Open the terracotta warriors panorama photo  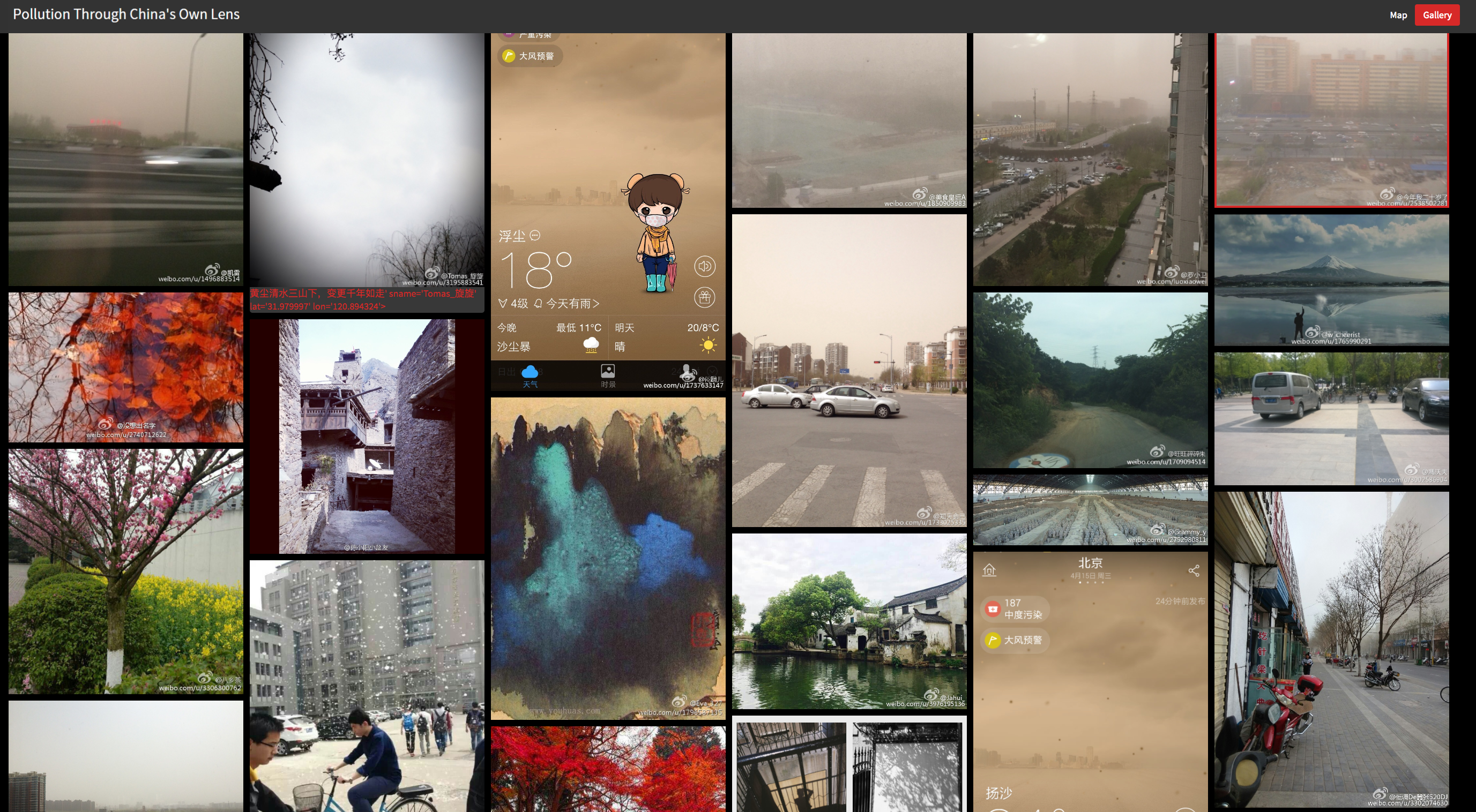coord(1090,509)
